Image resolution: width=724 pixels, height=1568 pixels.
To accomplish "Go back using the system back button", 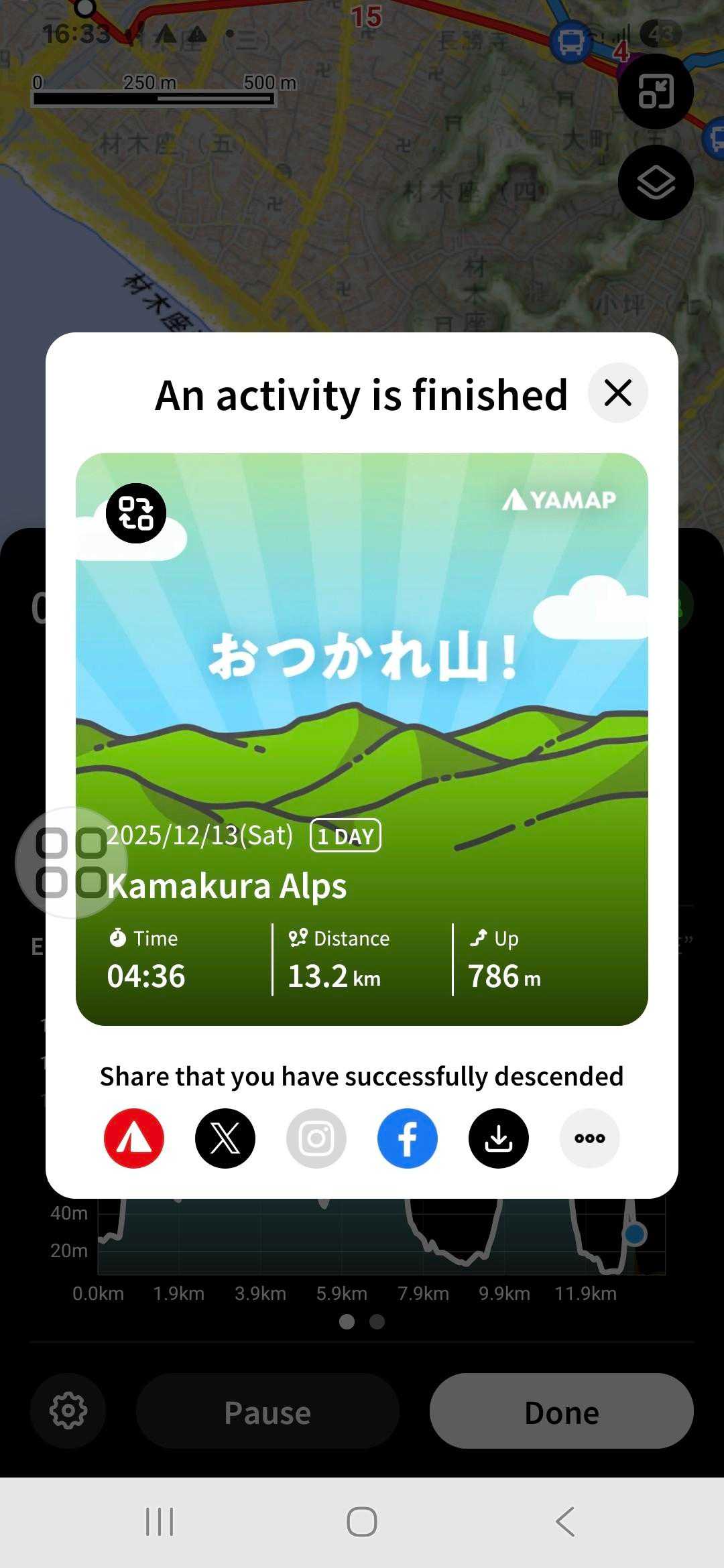I will coord(564,1521).
